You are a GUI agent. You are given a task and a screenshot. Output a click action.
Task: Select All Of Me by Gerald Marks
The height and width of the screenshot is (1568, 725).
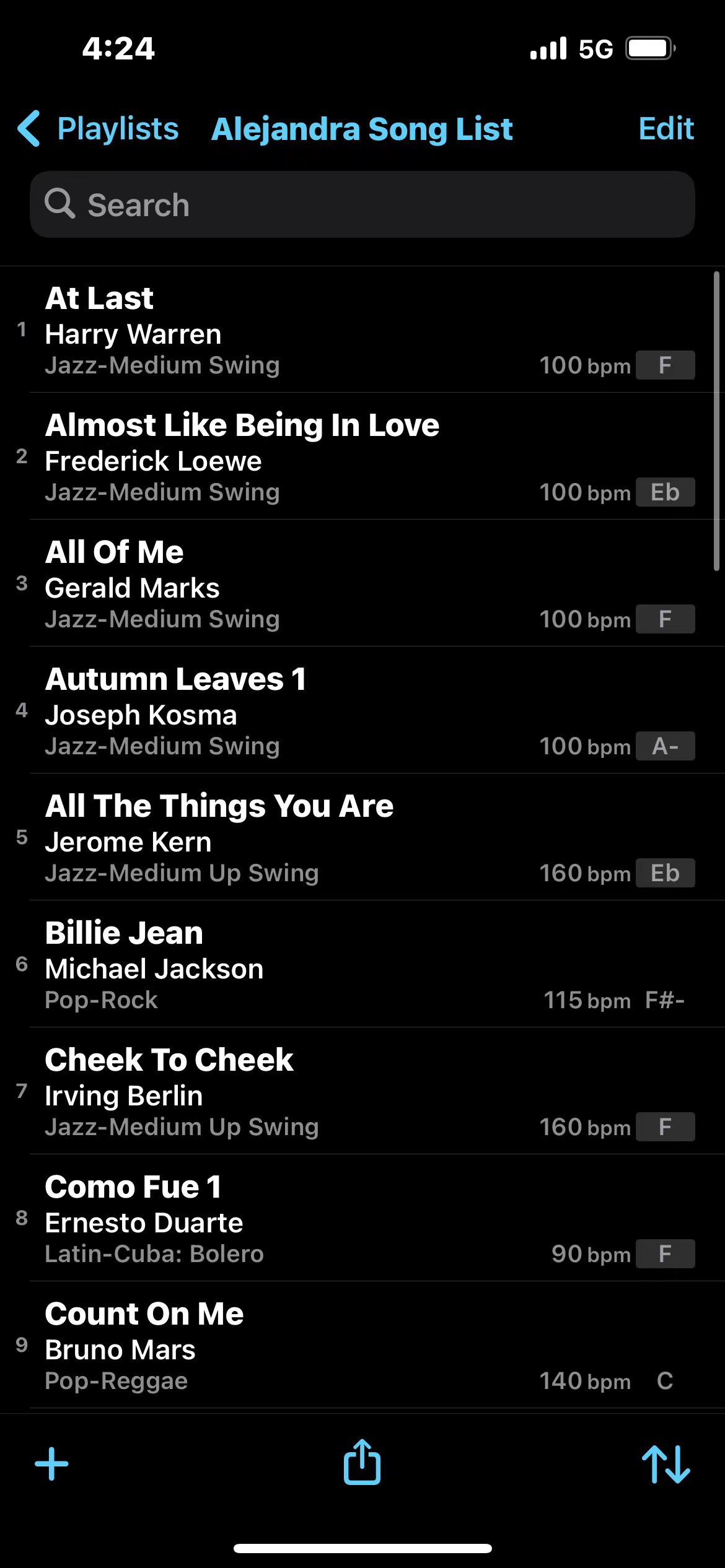click(362, 583)
